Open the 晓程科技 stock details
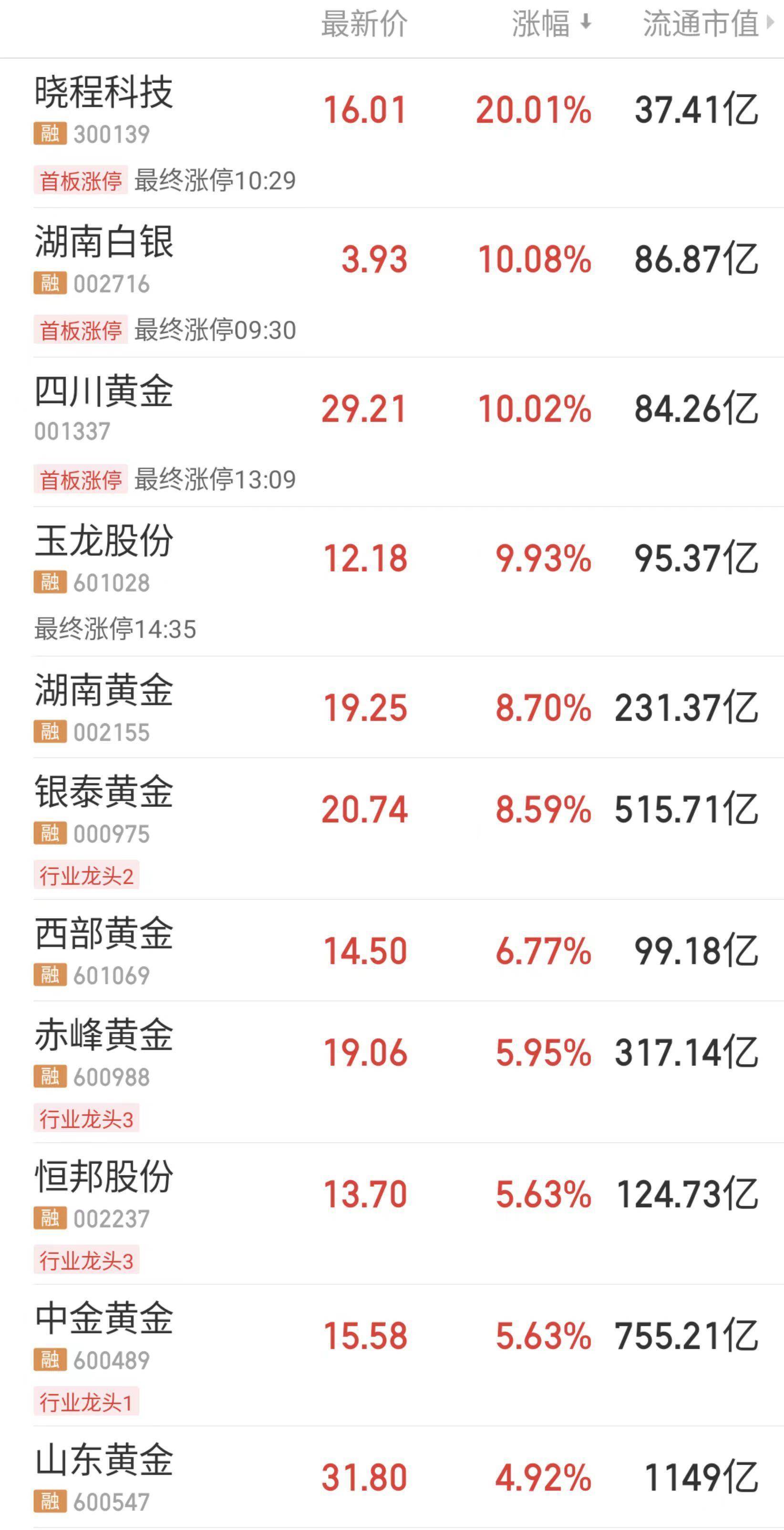 click(x=104, y=93)
